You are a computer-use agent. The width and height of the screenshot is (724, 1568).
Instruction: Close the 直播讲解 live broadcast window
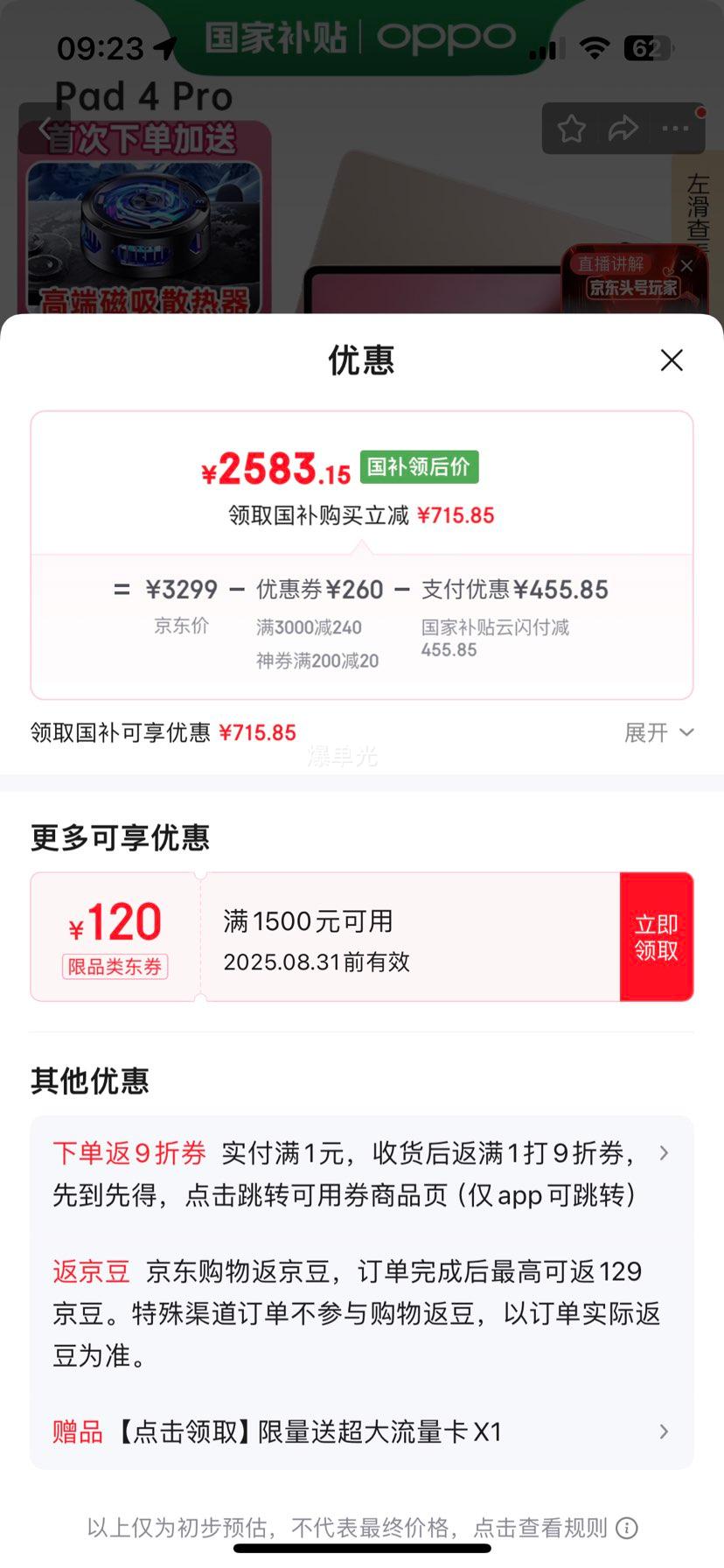tap(687, 265)
